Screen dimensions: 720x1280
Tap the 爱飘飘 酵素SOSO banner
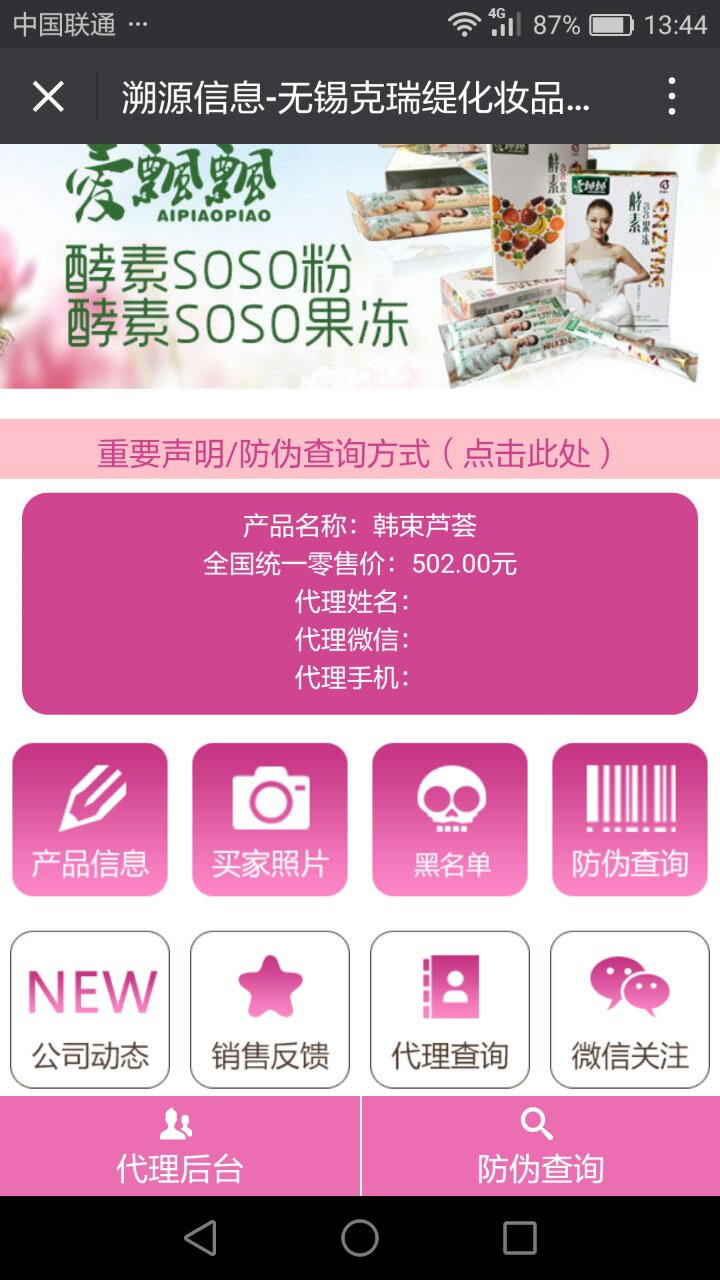[x=360, y=266]
